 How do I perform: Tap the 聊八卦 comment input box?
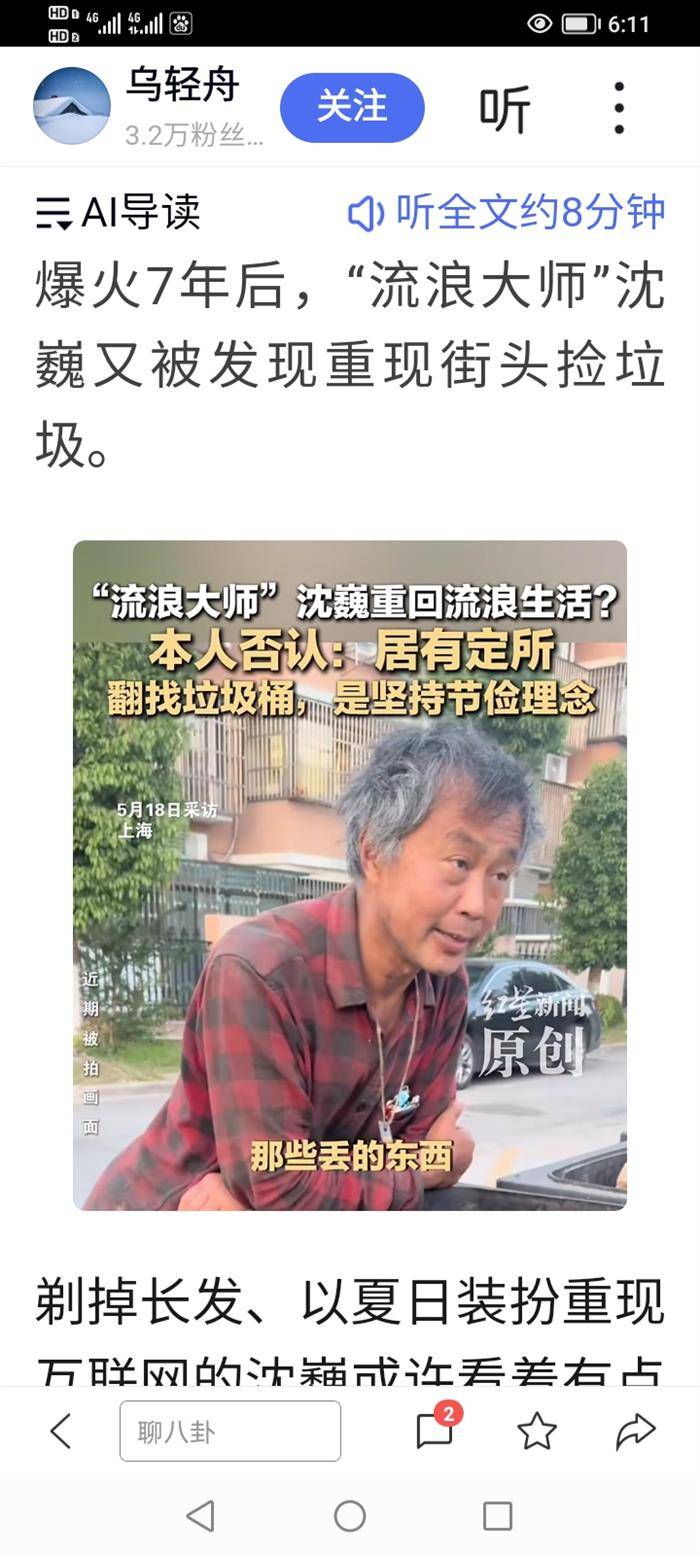(230, 1431)
